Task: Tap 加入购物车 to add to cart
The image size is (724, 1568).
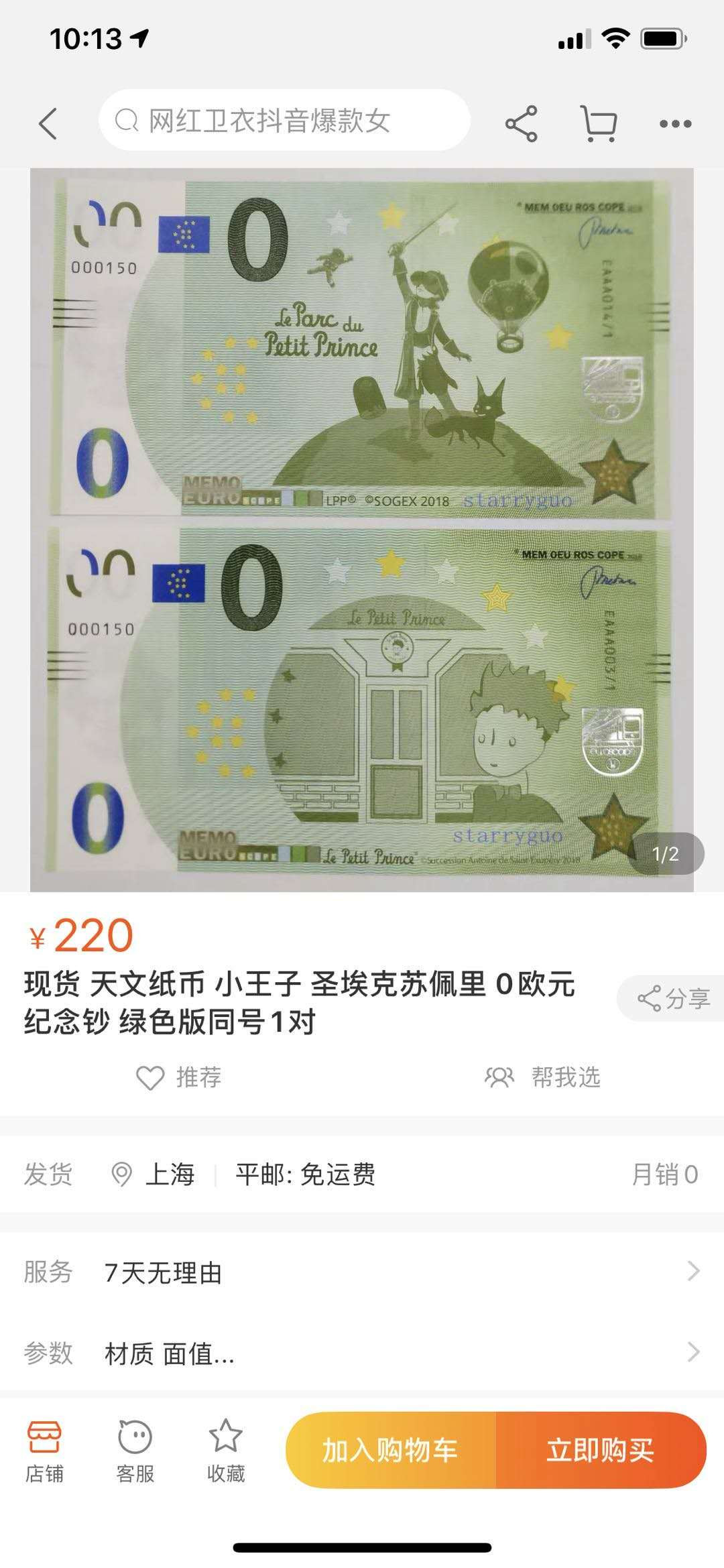Action: [x=391, y=1451]
